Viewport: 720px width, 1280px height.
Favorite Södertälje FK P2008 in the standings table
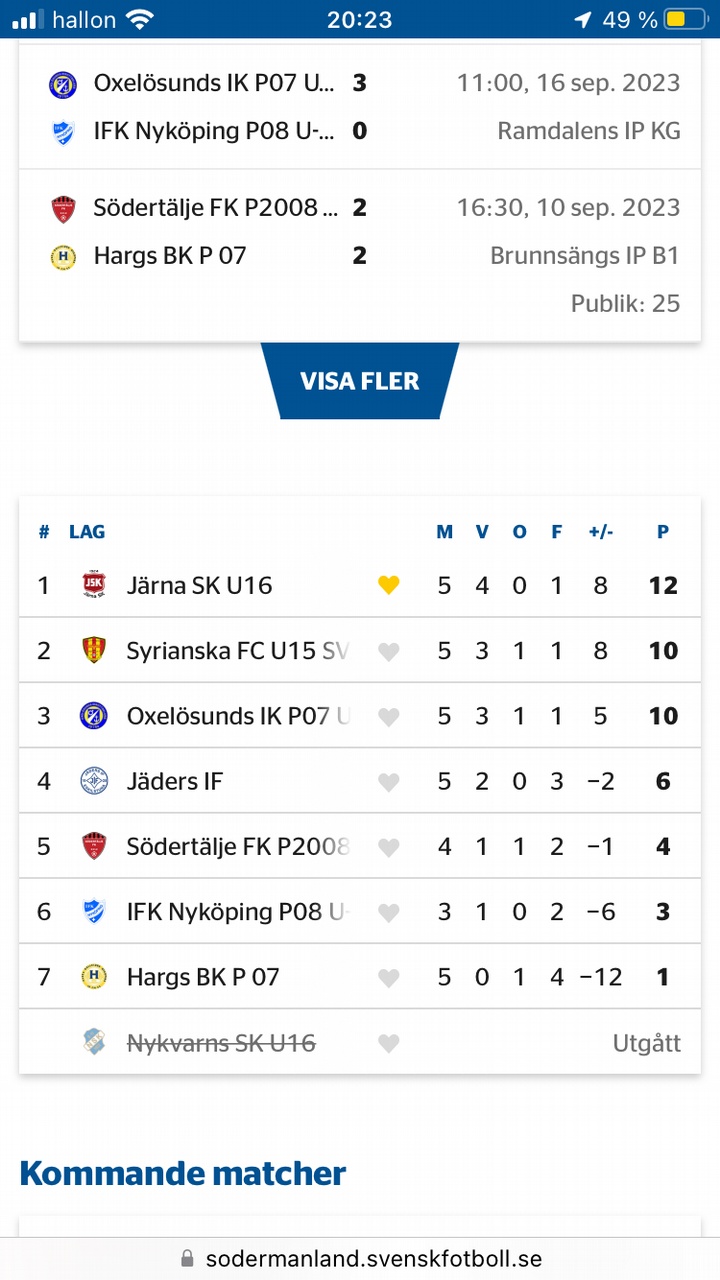click(389, 848)
